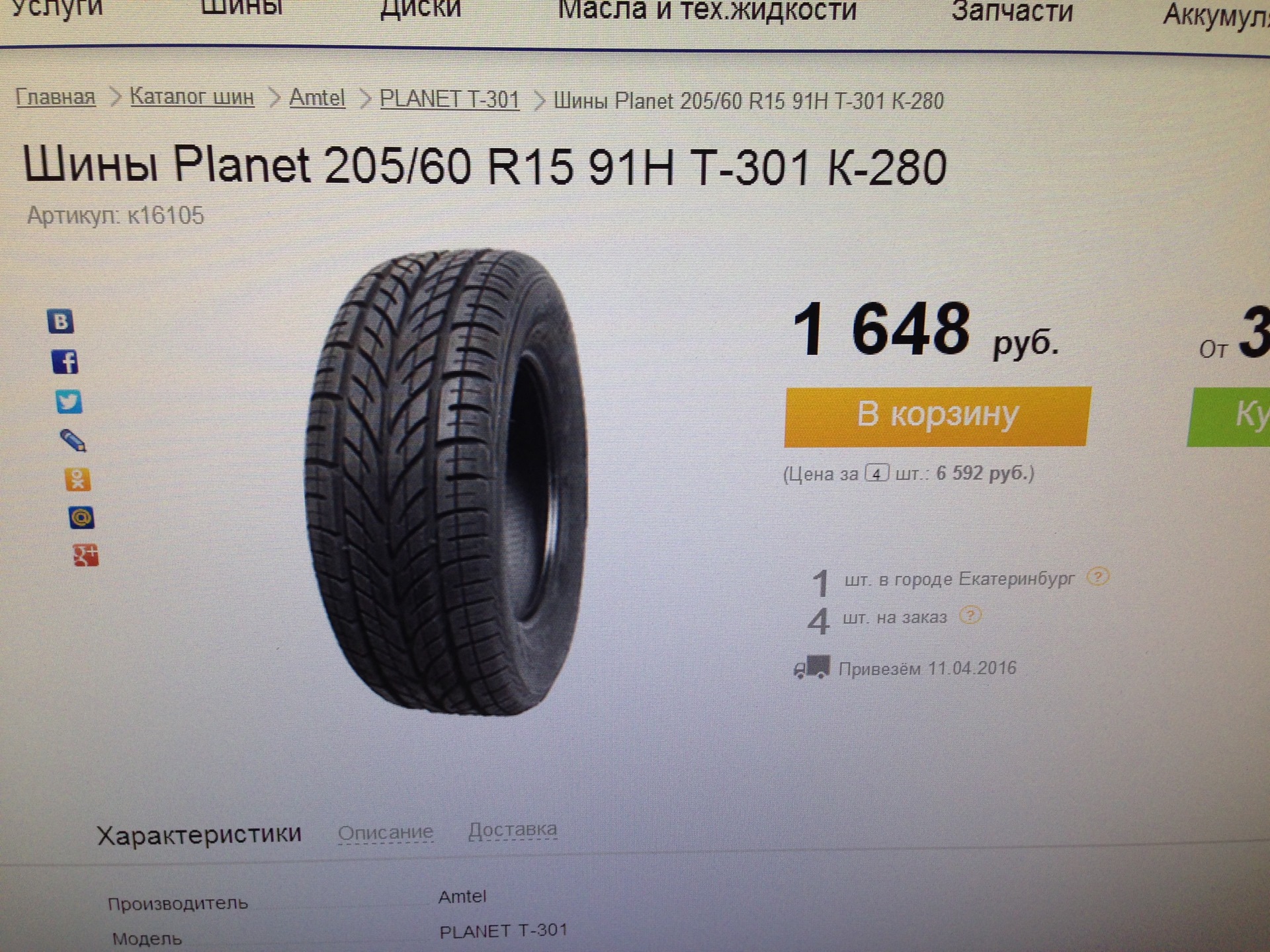Go to the Диски section
The height and width of the screenshot is (952, 1270).
coord(421,9)
